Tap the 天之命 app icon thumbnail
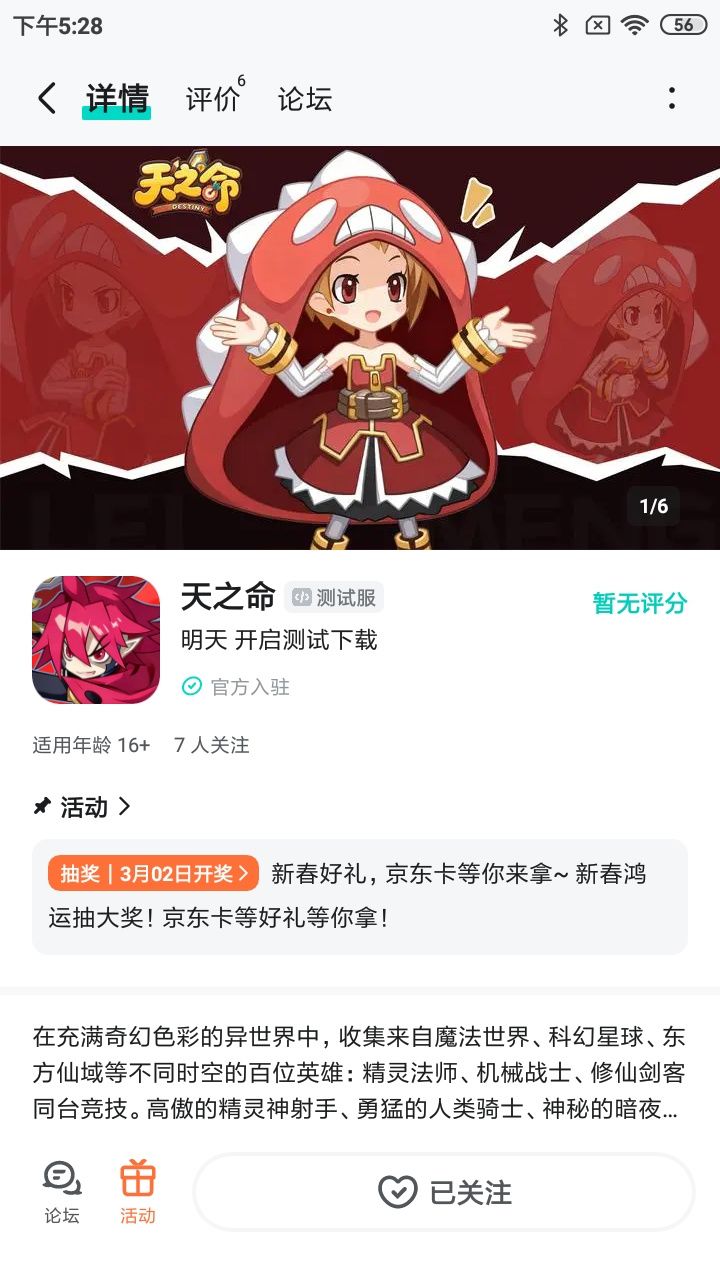The height and width of the screenshot is (1280, 720). 95,638
